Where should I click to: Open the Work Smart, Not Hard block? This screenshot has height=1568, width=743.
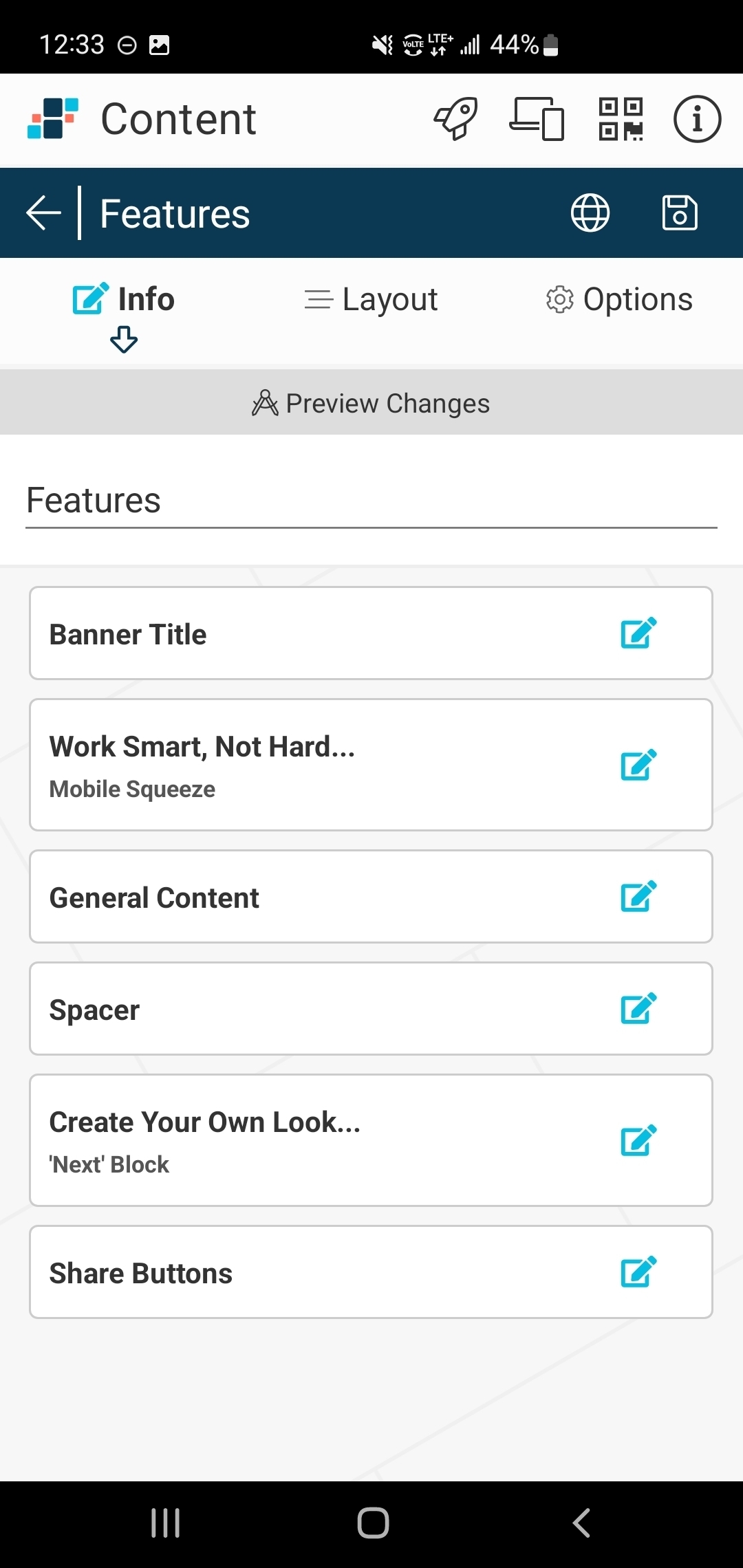coord(371,765)
